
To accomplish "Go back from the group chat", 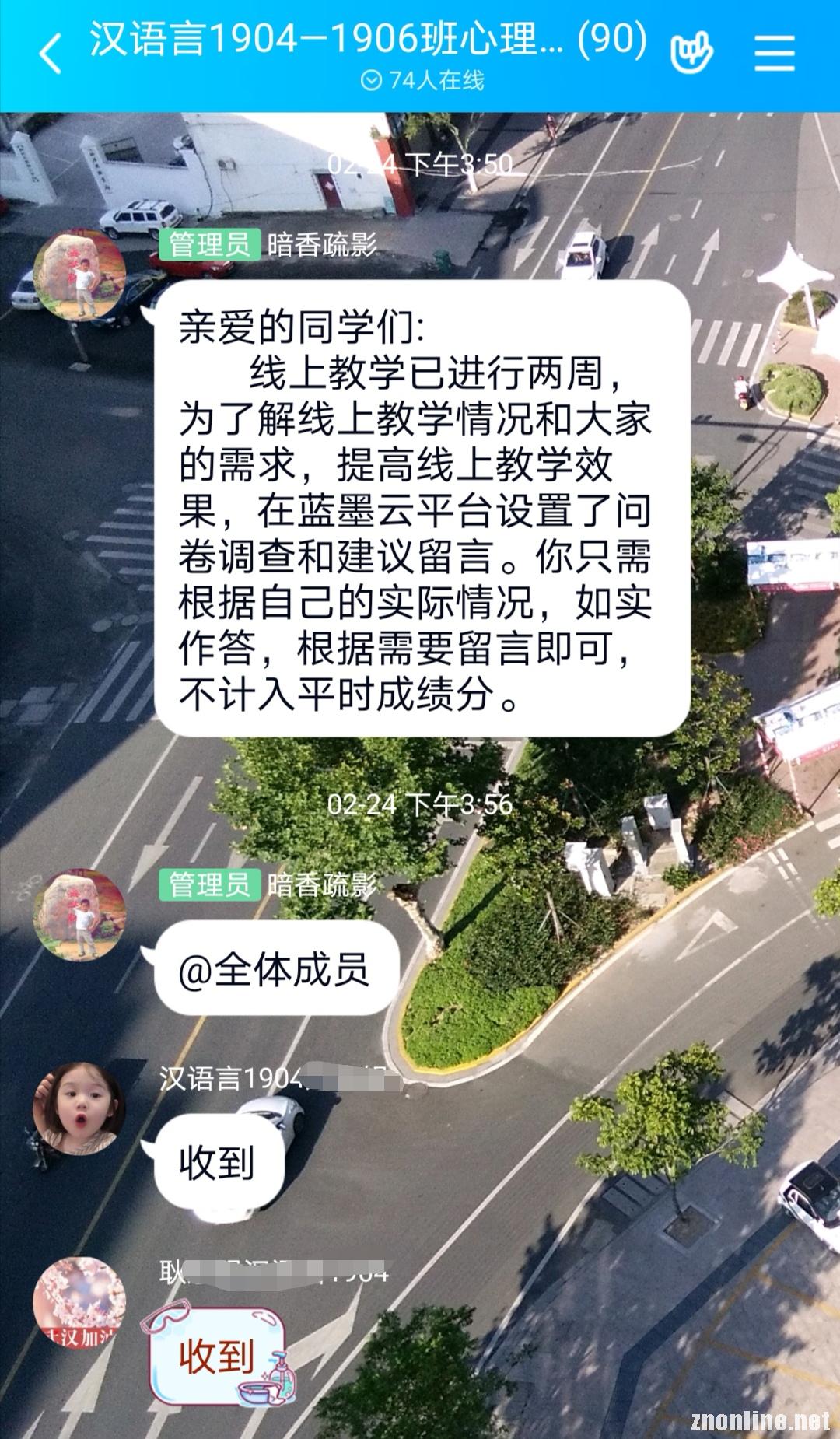I will [x=50, y=54].
